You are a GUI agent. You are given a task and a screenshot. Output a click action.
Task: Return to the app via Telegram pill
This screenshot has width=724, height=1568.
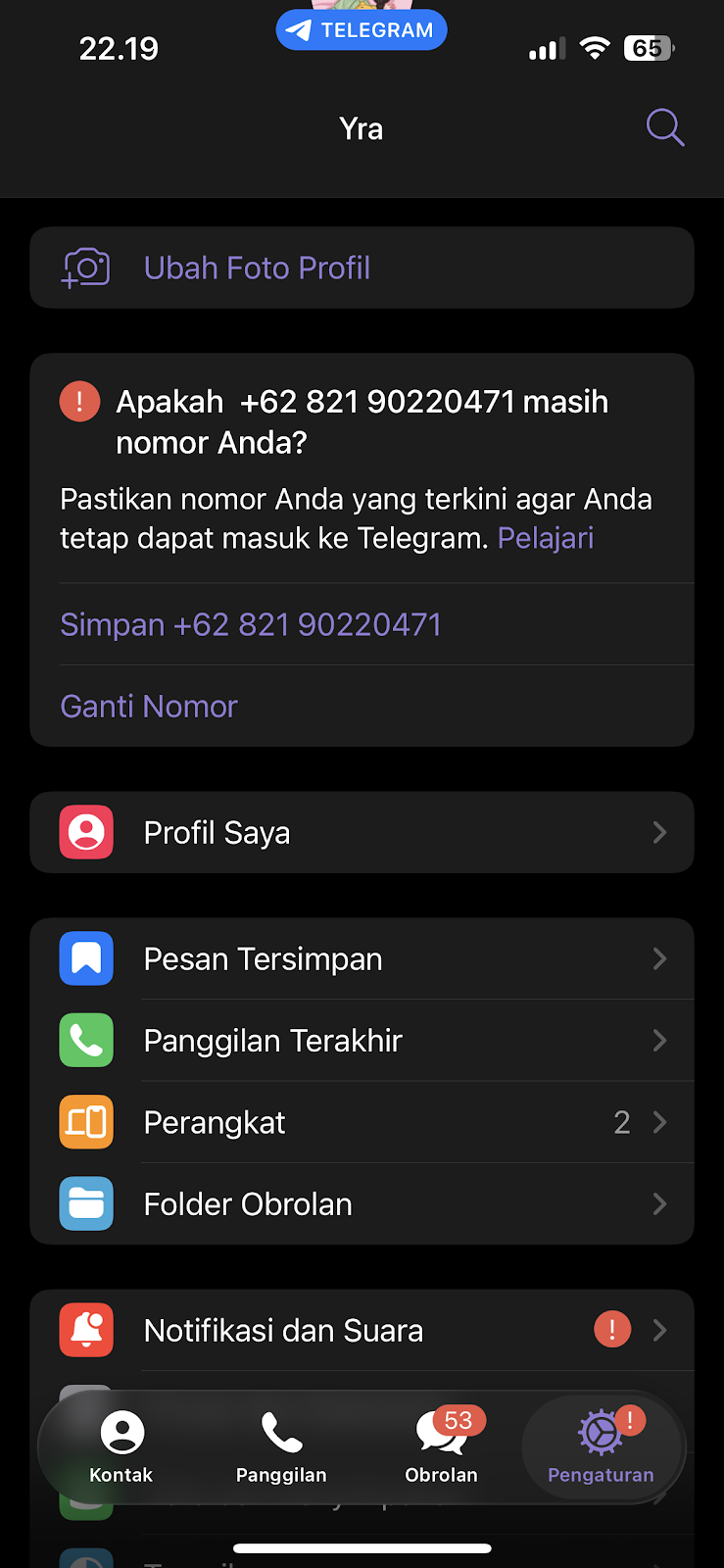point(362,30)
